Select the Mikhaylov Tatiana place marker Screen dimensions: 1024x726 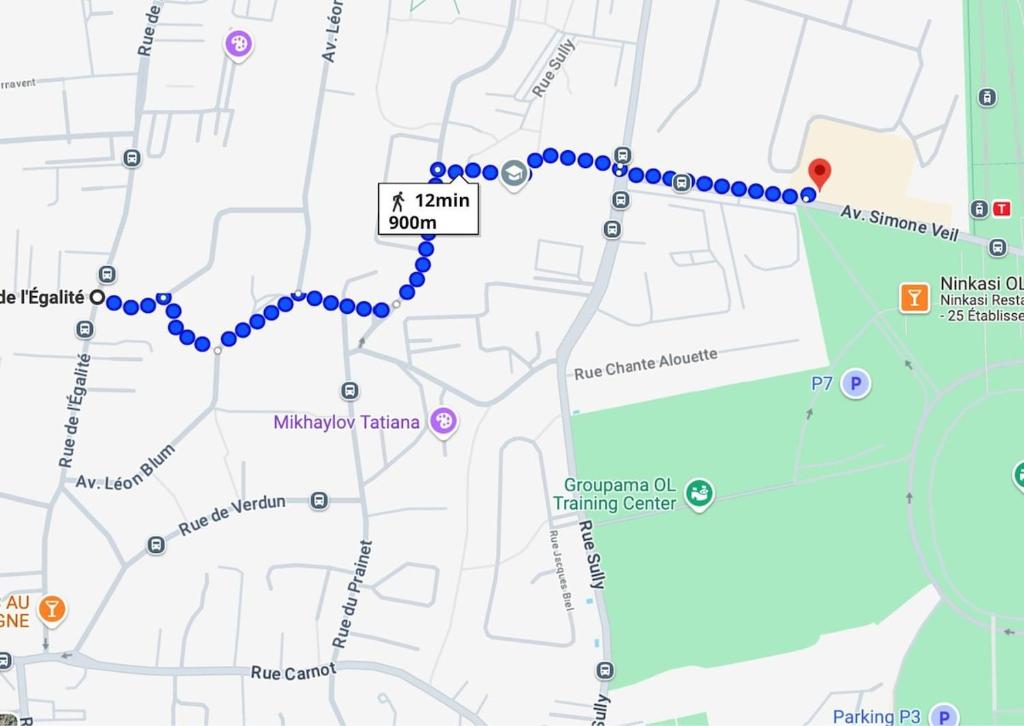443,422
